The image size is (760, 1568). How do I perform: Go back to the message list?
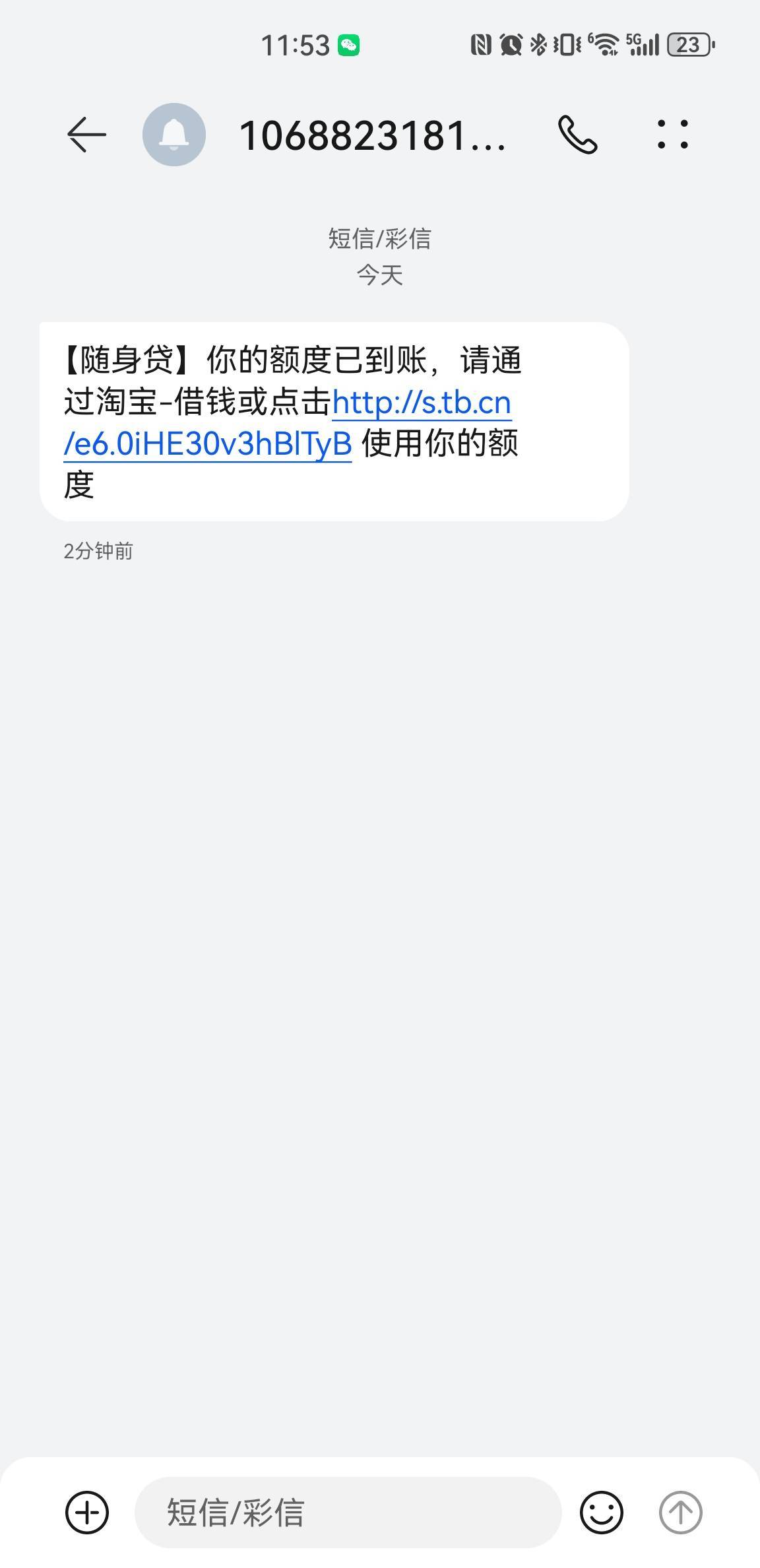click(86, 135)
